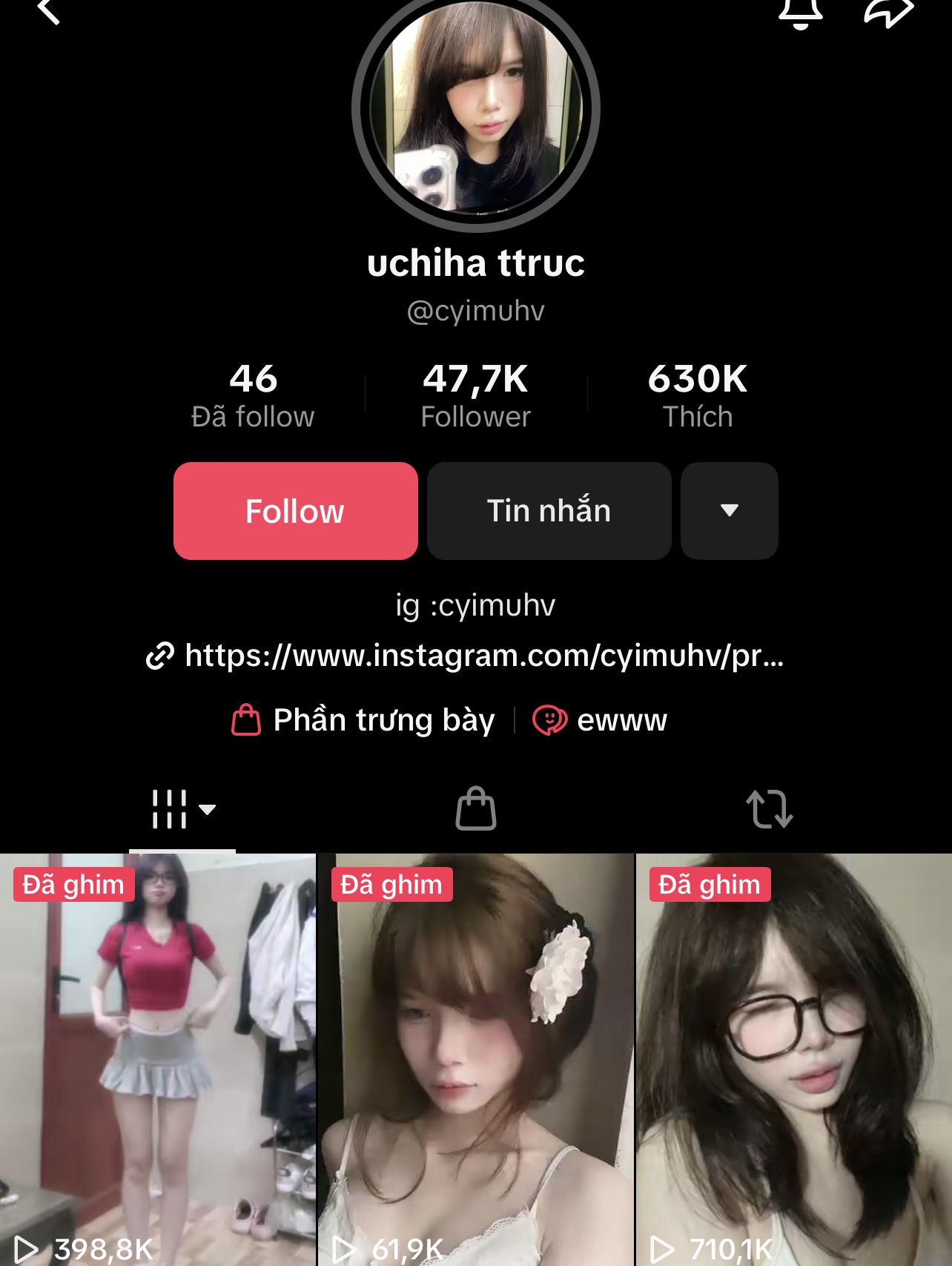952x1266 pixels.
Task: View the 47,7K Follower list
Action: [475, 396]
